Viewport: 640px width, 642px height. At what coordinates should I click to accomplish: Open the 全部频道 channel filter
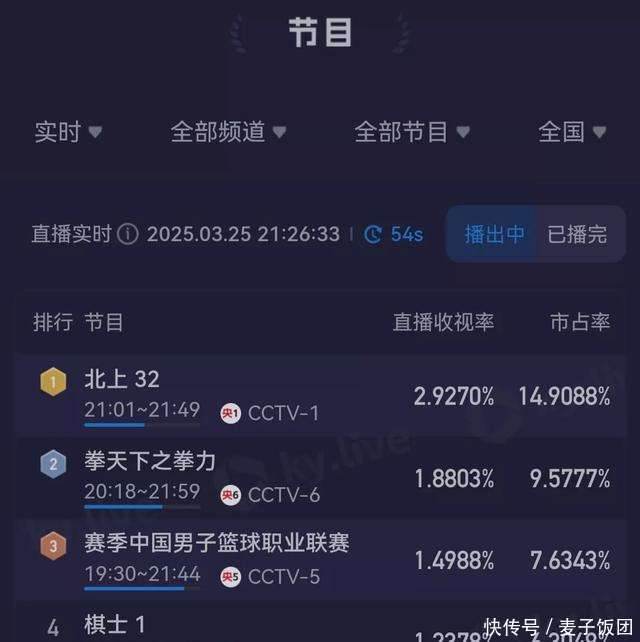coord(228,132)
